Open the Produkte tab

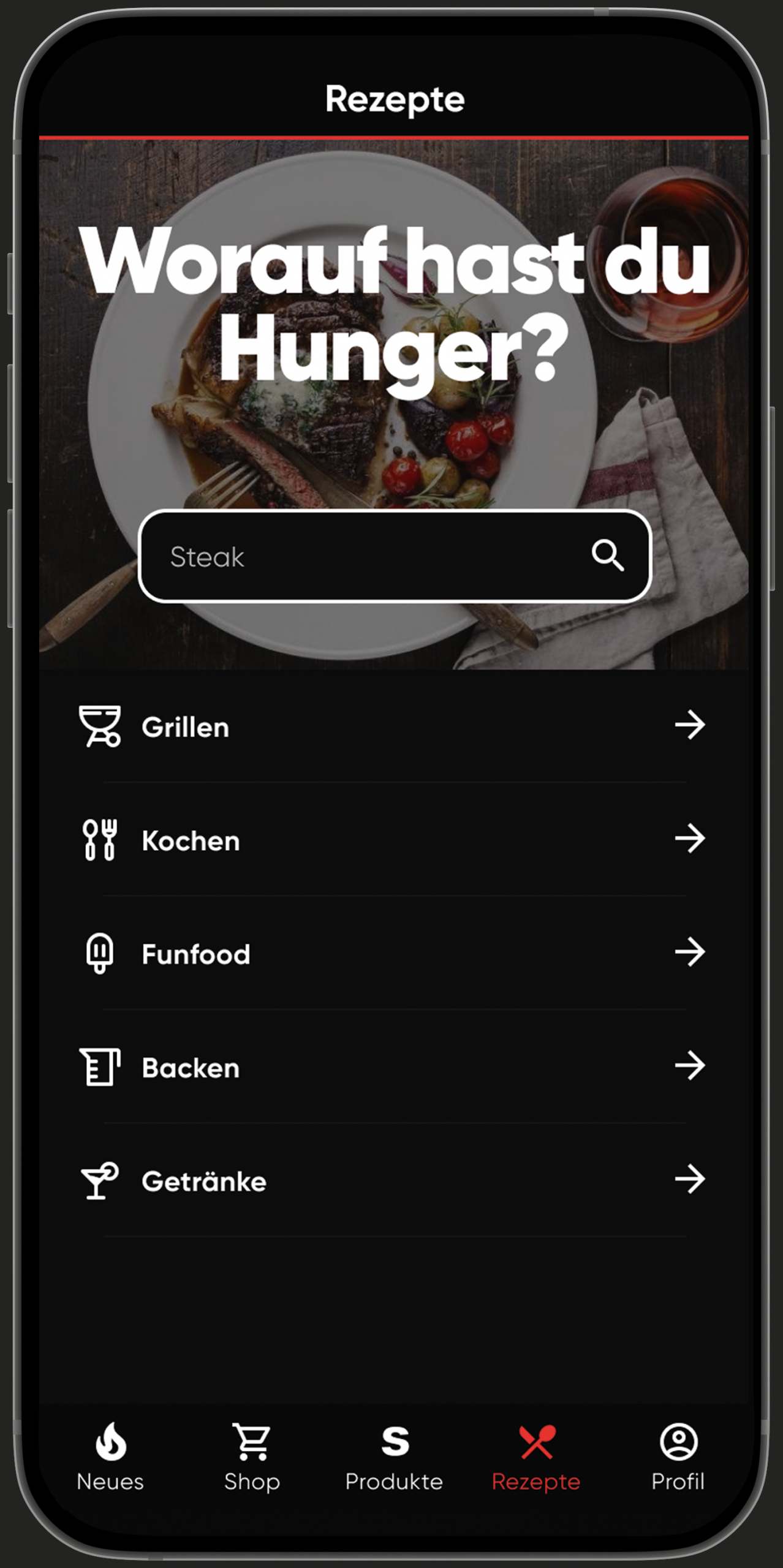(x=394, y=1457)
